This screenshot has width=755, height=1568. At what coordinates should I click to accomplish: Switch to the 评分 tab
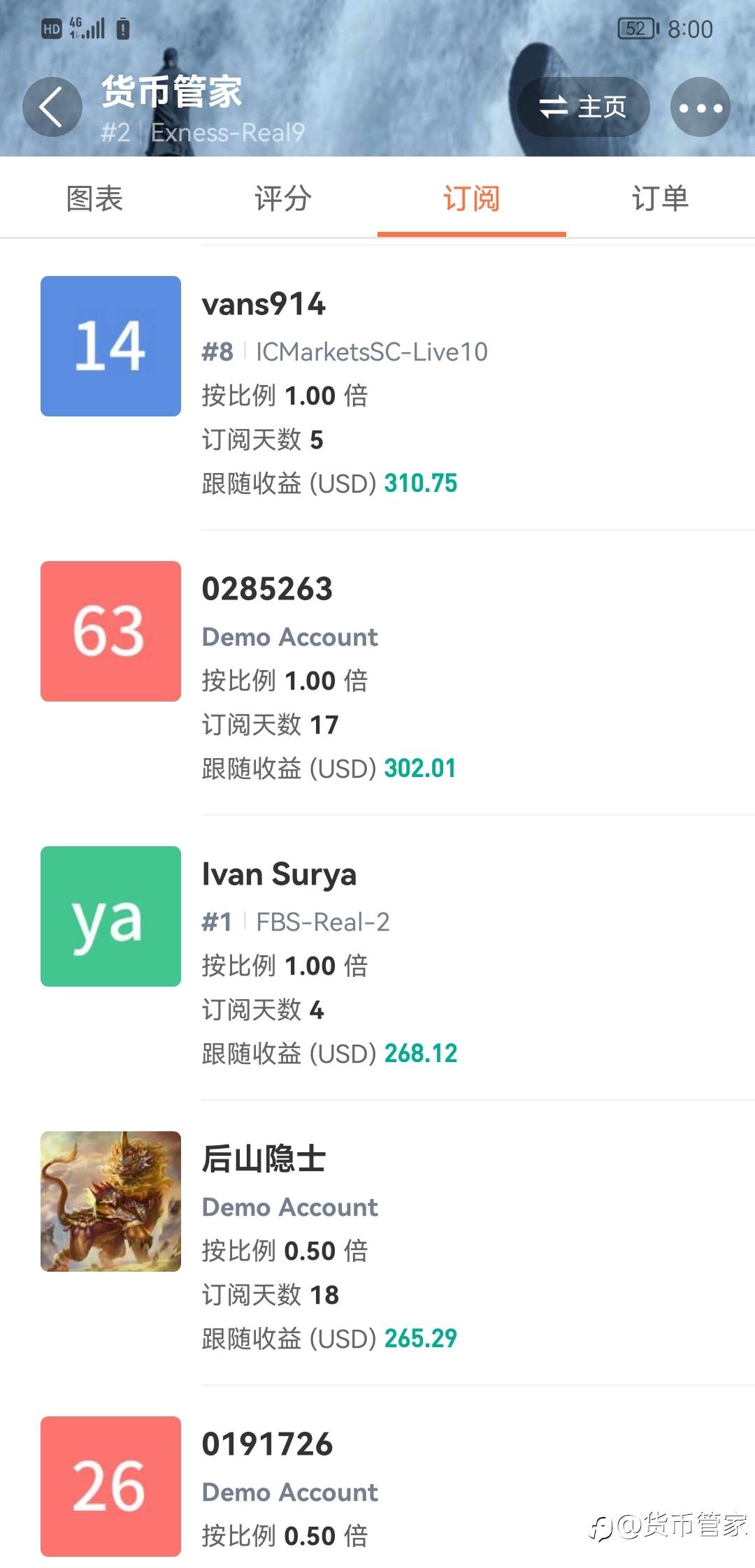tap(283, 198)
